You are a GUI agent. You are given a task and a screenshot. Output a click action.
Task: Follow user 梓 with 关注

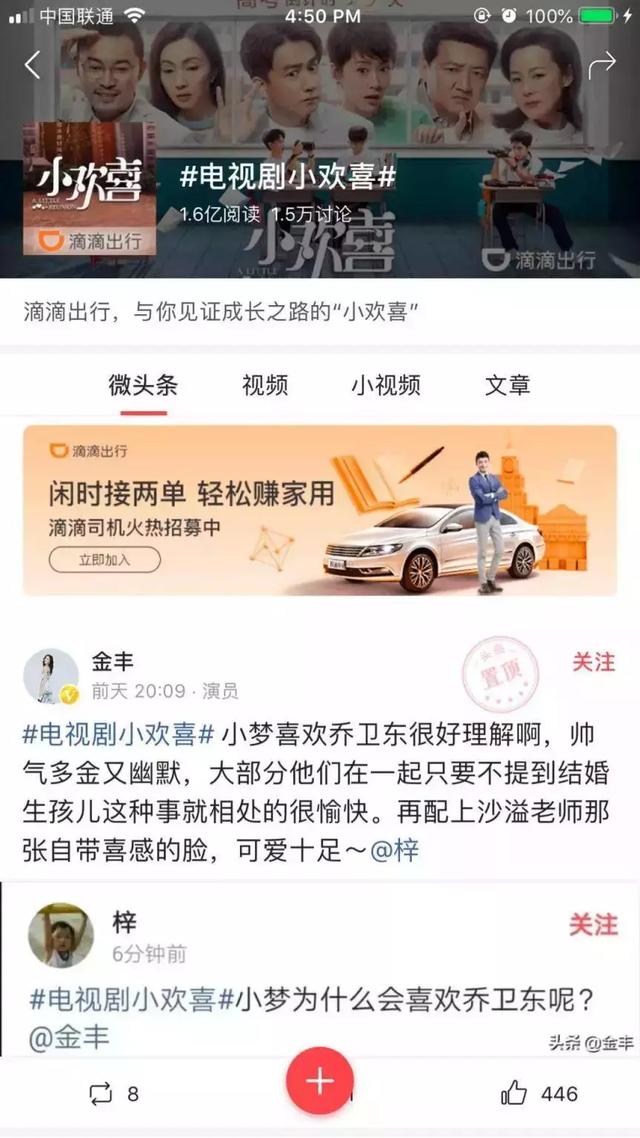pyautogui.click(x=593, y=925)
